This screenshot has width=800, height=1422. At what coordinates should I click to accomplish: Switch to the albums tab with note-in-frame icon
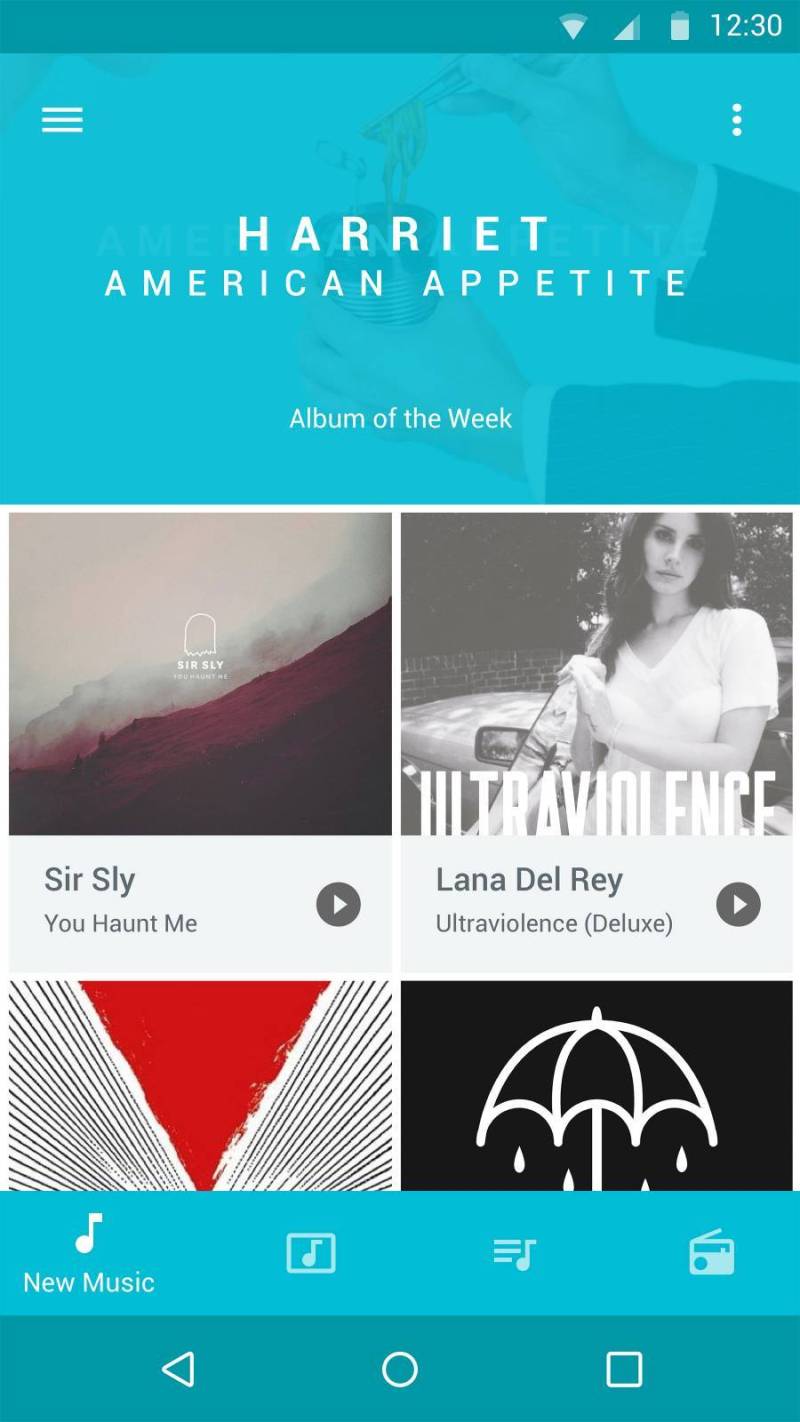pyautogui.click(x=311, y=1253)
